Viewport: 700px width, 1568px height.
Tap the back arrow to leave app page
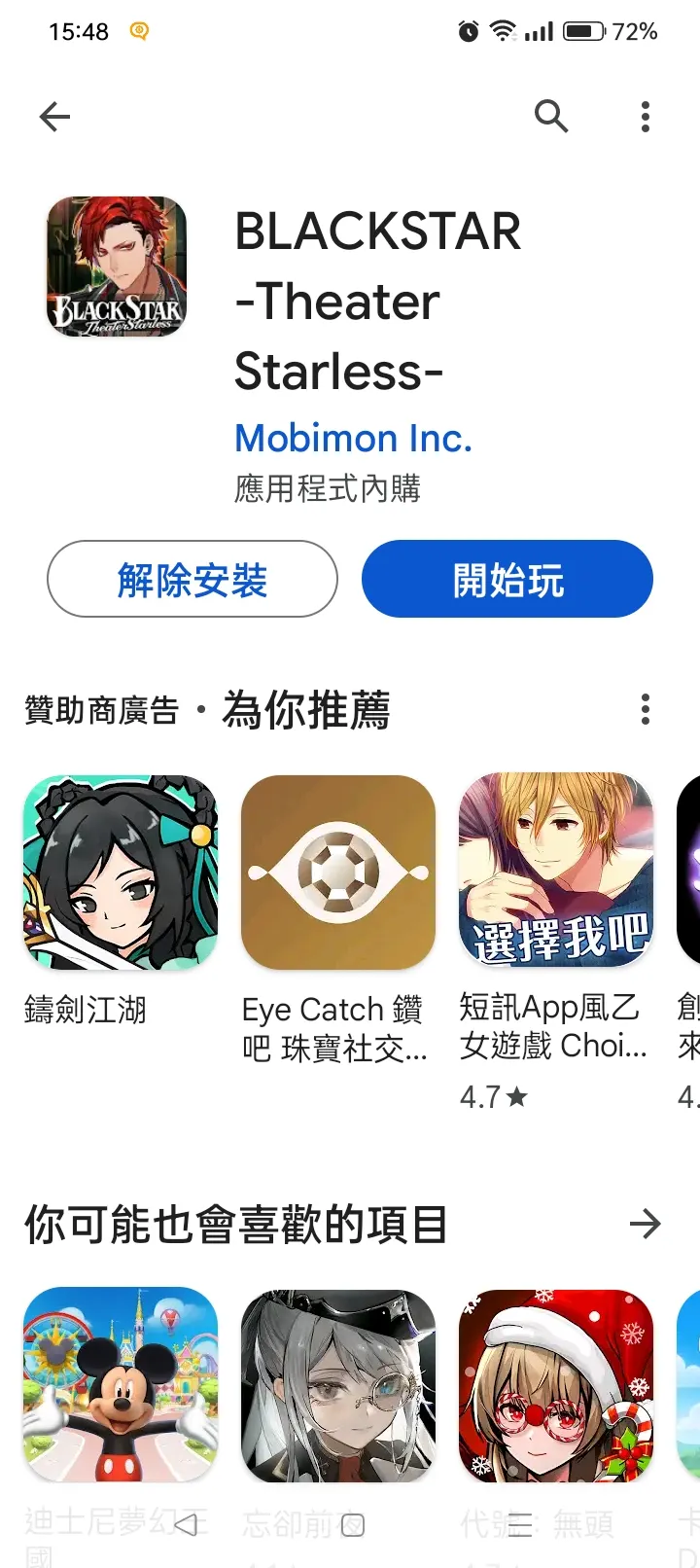54,117
